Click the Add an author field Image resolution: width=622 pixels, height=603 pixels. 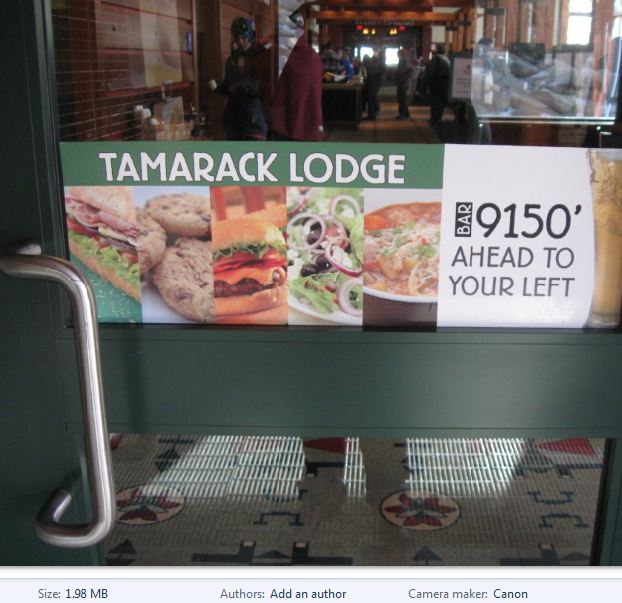click(x=308, y=593)
